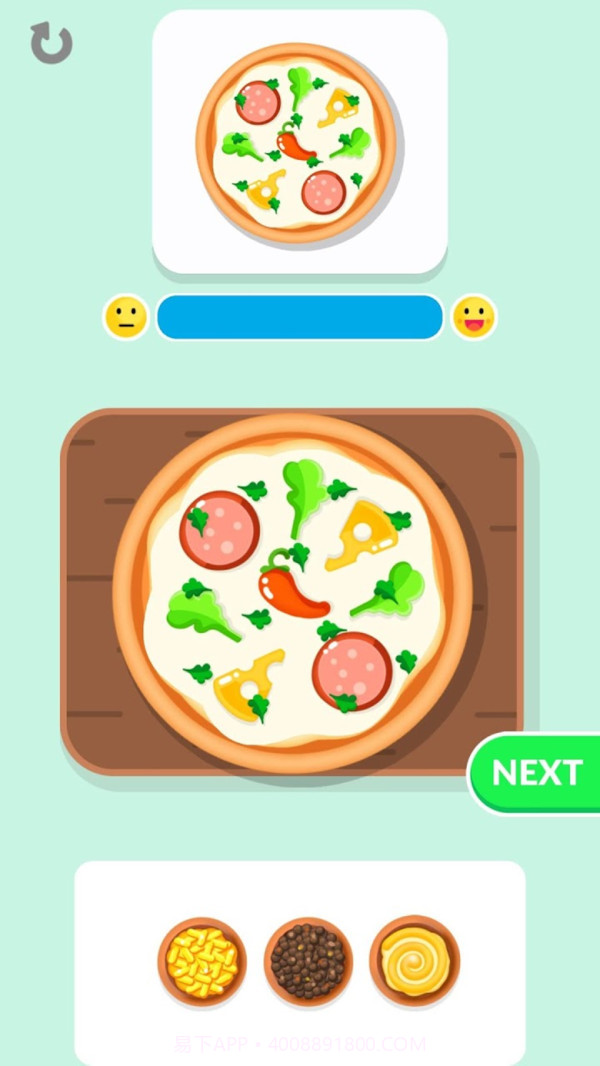The height and width of the screenshot is (1066, 600).
Task: Select the corn topping bowl
Action: [202, 962]
